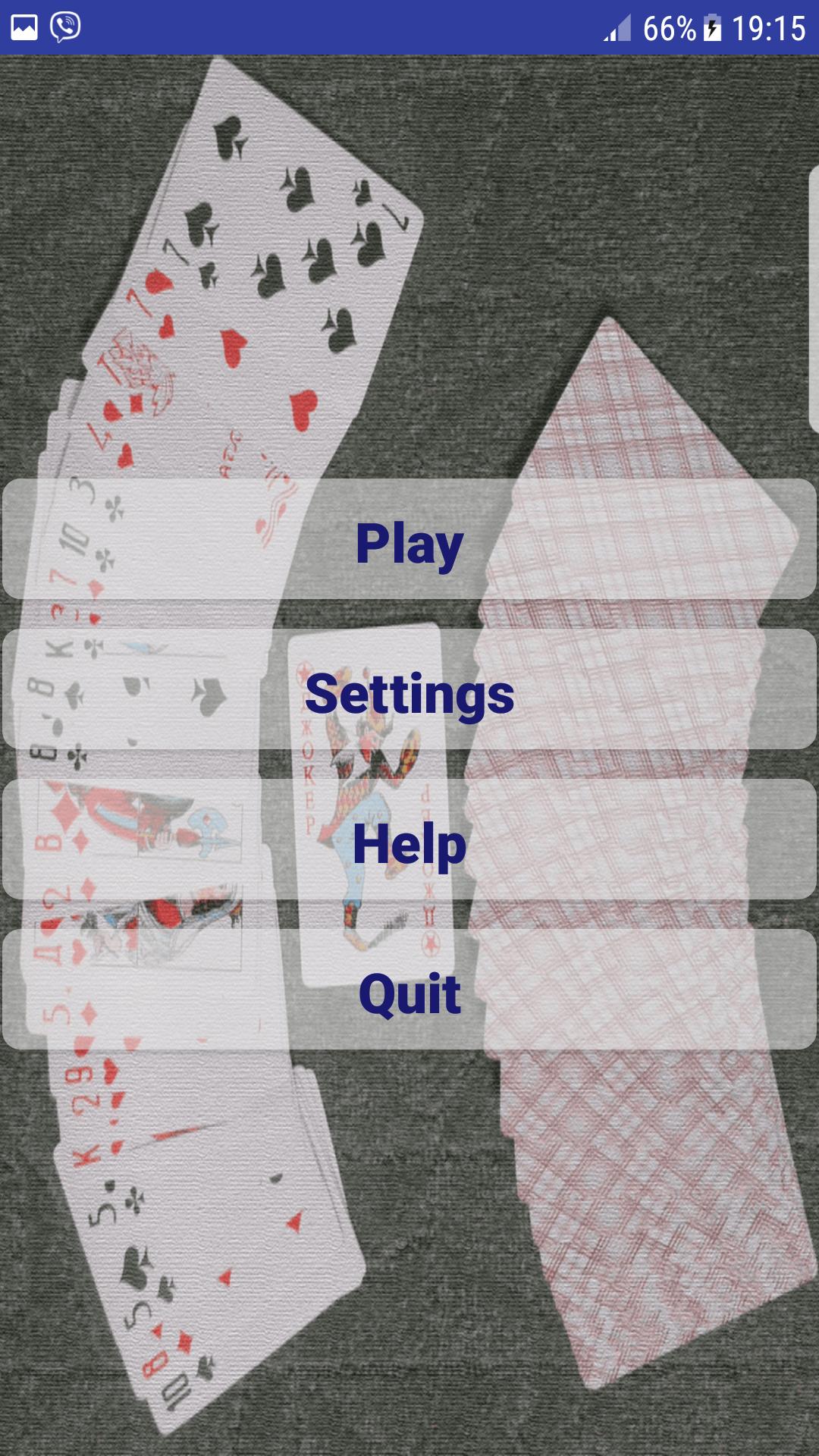Start a game with the Play button

point(409,540)
